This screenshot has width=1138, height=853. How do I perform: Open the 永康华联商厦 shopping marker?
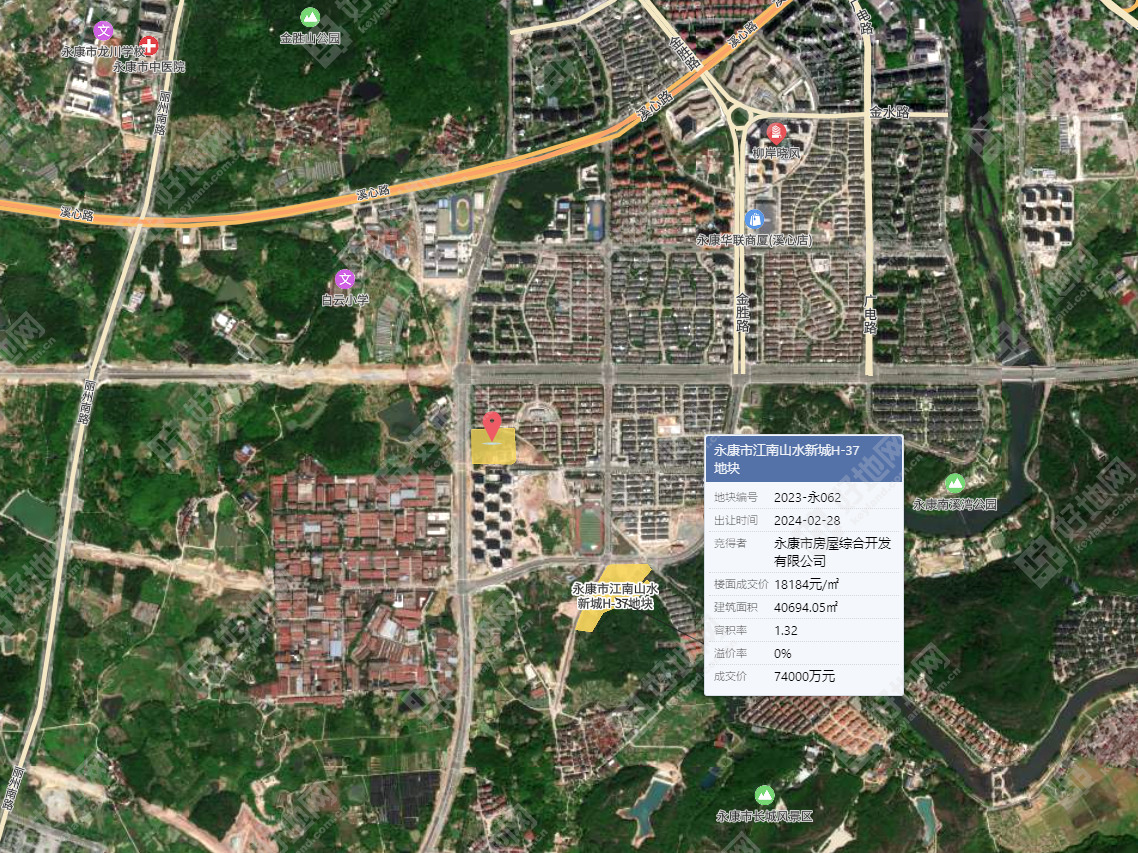click(755, 218)
